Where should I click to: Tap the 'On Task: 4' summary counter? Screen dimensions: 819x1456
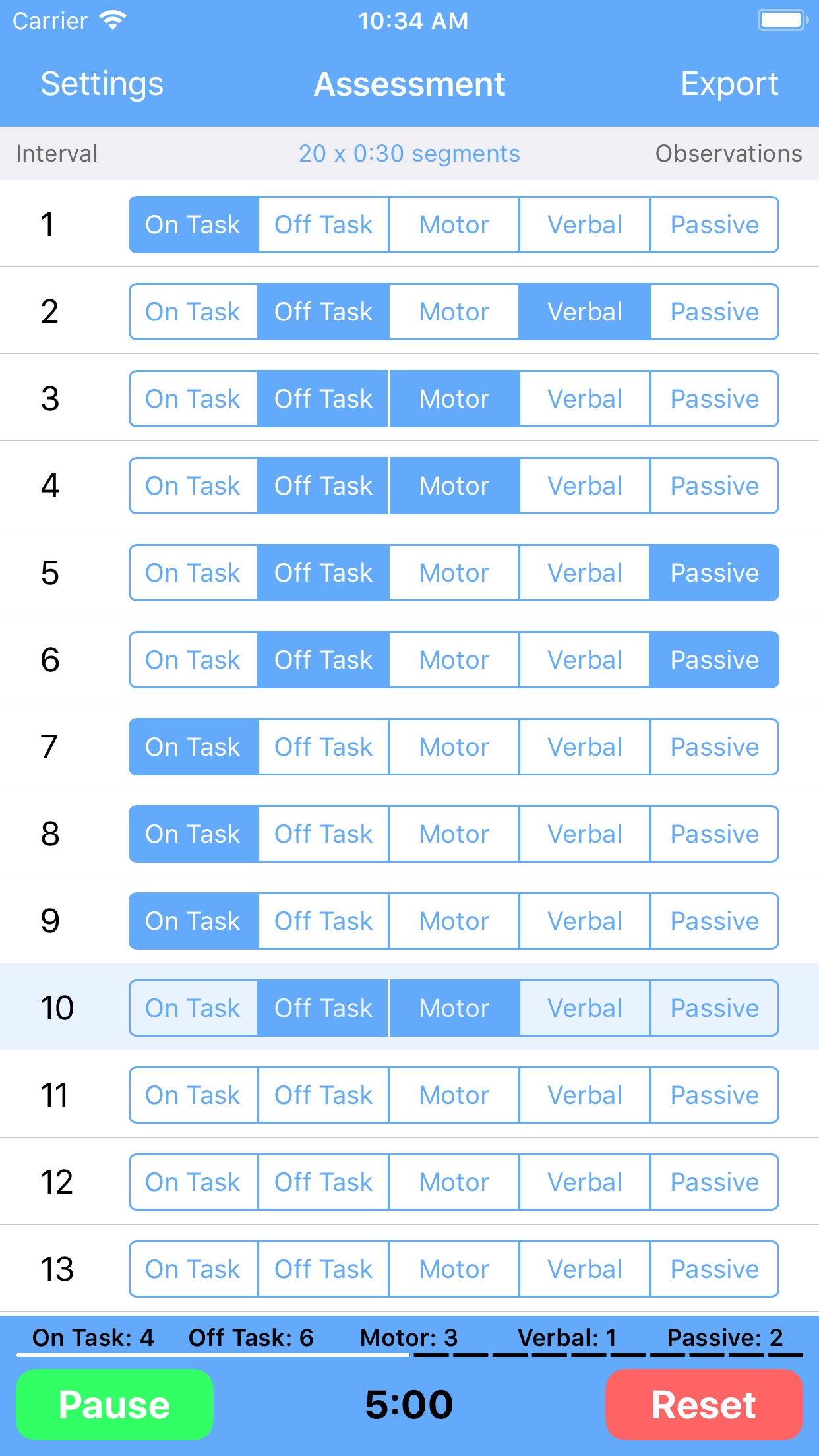[92, 1337]
